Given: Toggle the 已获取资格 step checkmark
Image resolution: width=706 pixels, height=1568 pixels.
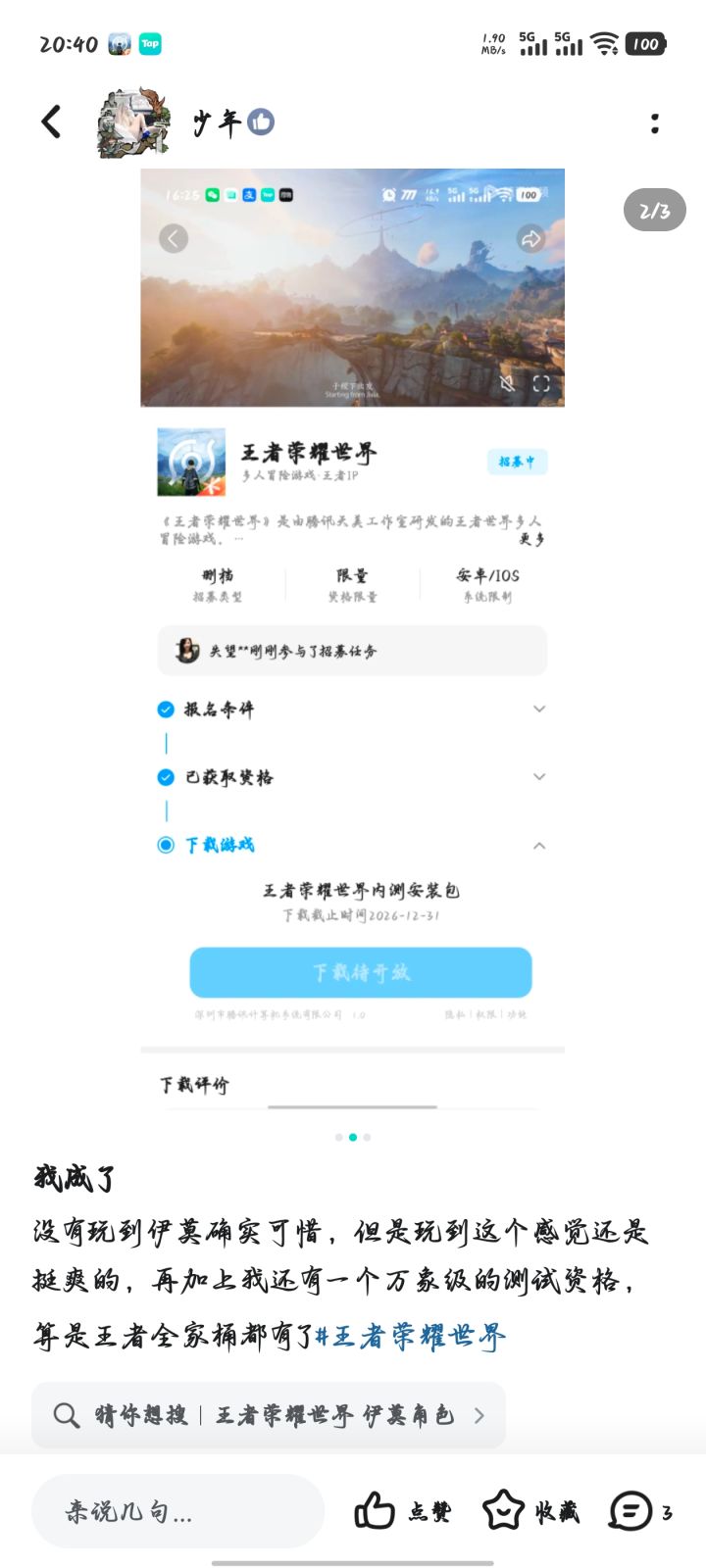Looking at the screenshot, I should (166, 776).
